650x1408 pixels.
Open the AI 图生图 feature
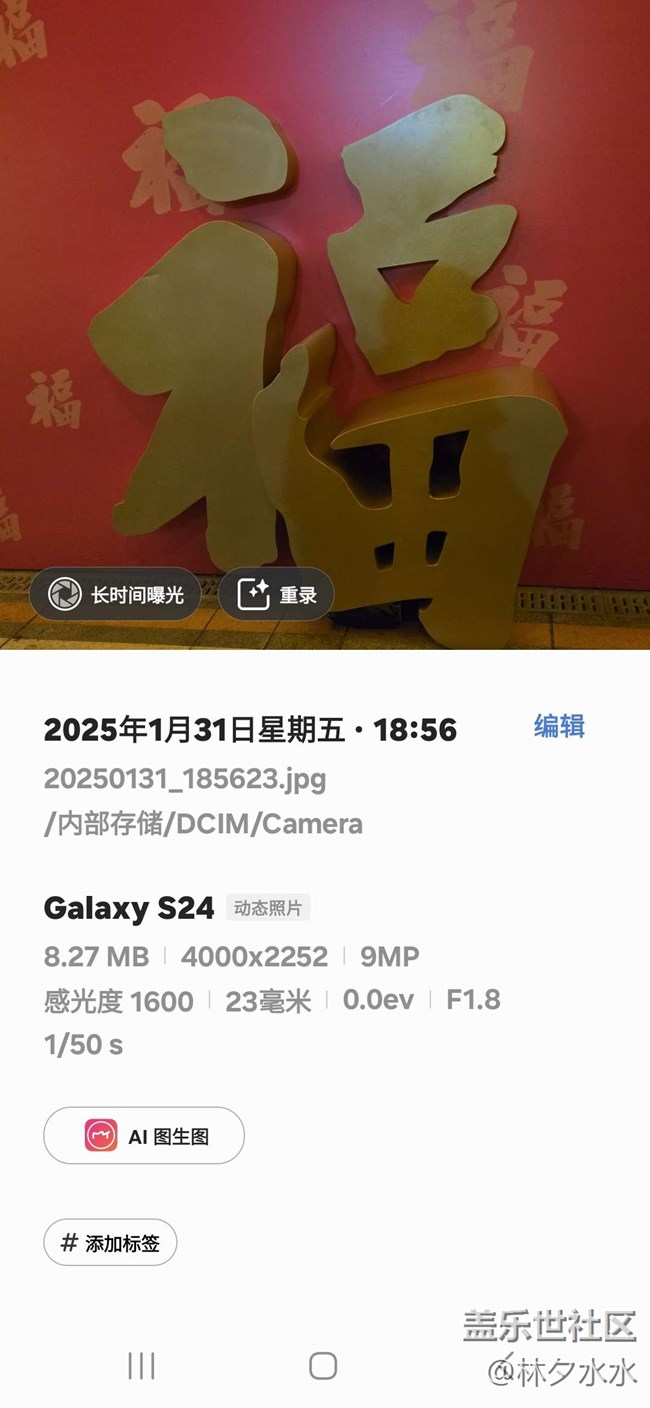(144, 1136)
